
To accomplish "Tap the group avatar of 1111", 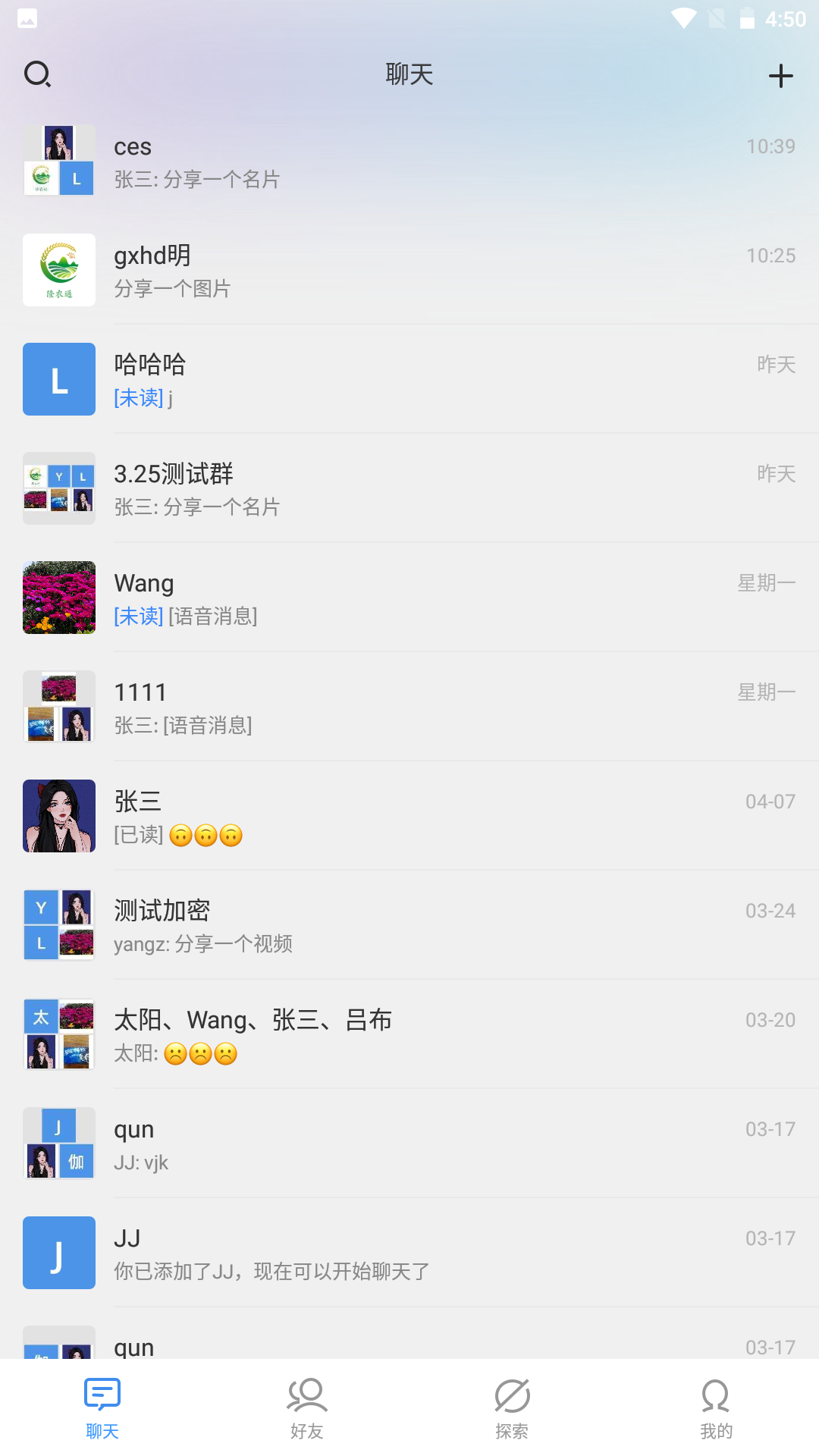I will coord(58,706).
